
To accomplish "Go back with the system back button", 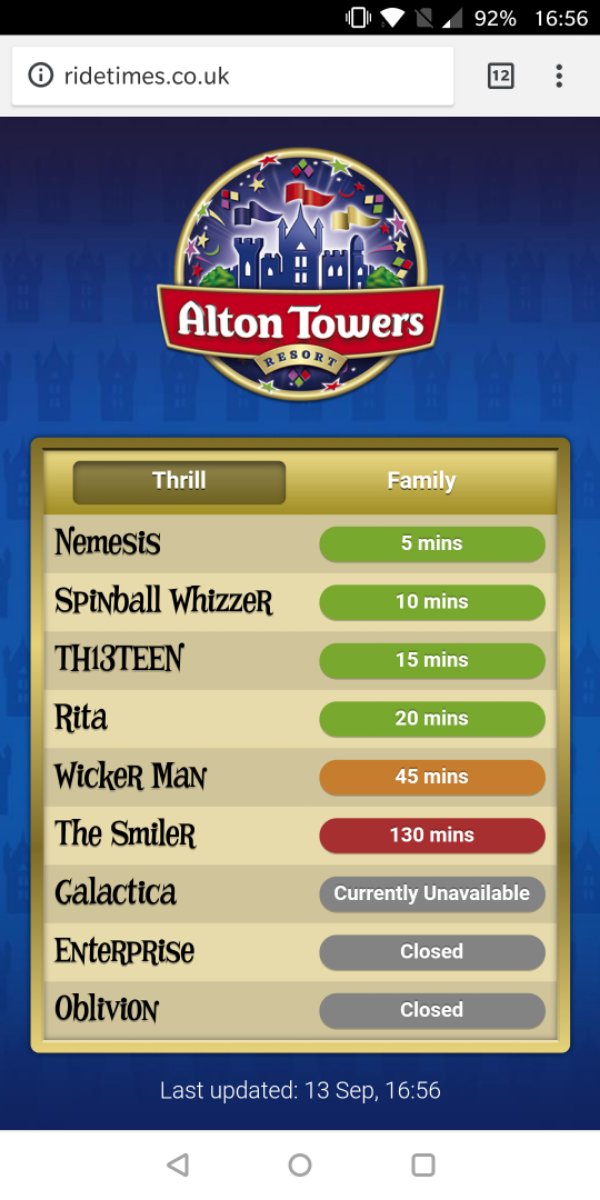I will pos(178,1164).
